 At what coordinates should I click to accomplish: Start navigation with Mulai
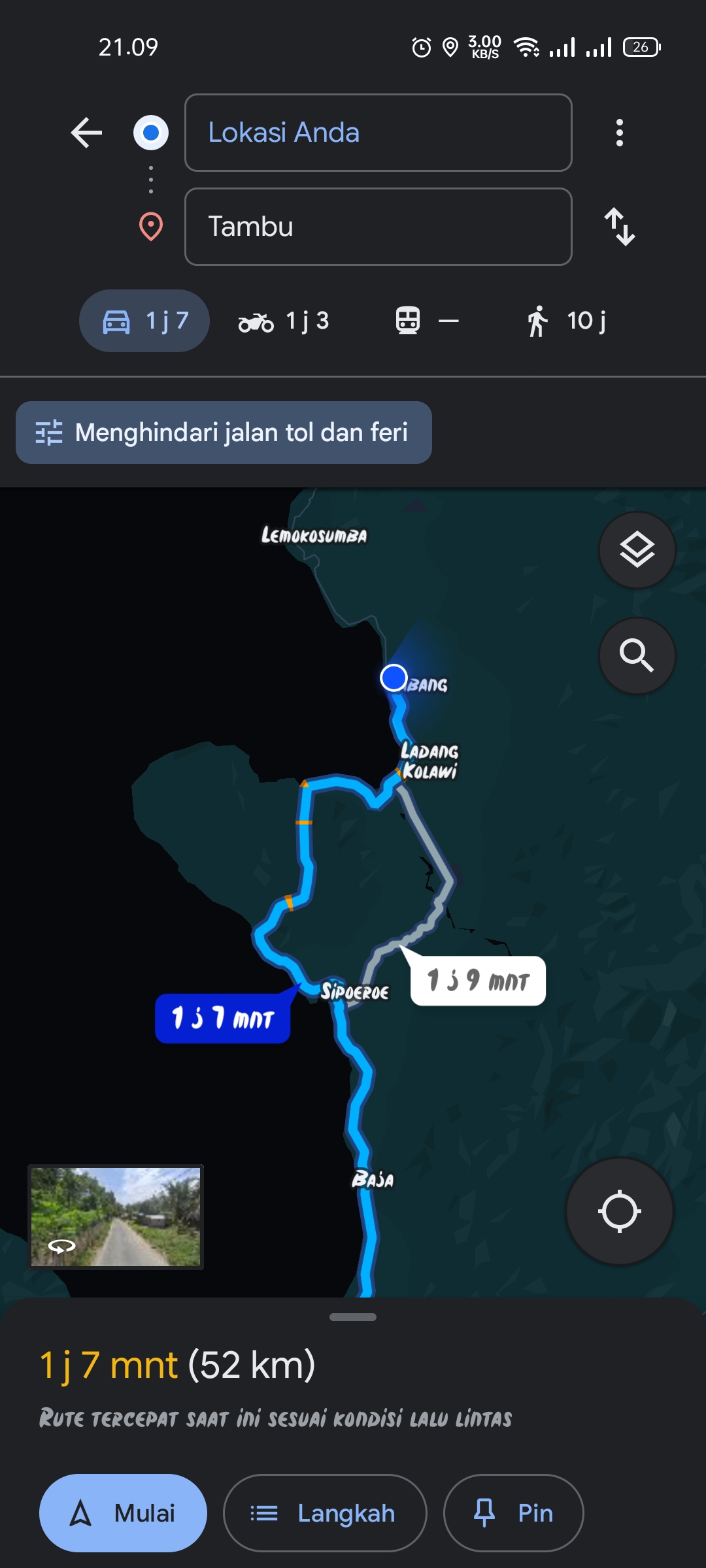(123, 1513)
